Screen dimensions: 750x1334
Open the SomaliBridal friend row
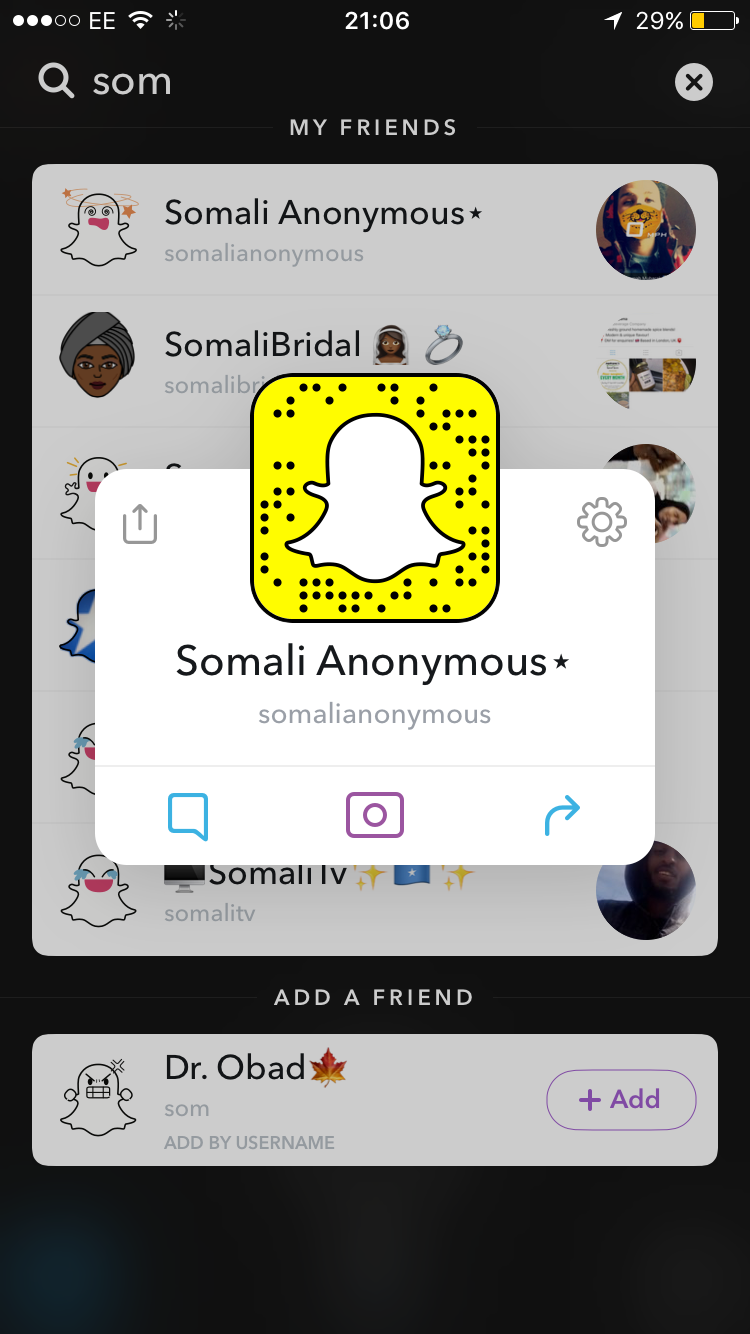[x=375, y=362]
